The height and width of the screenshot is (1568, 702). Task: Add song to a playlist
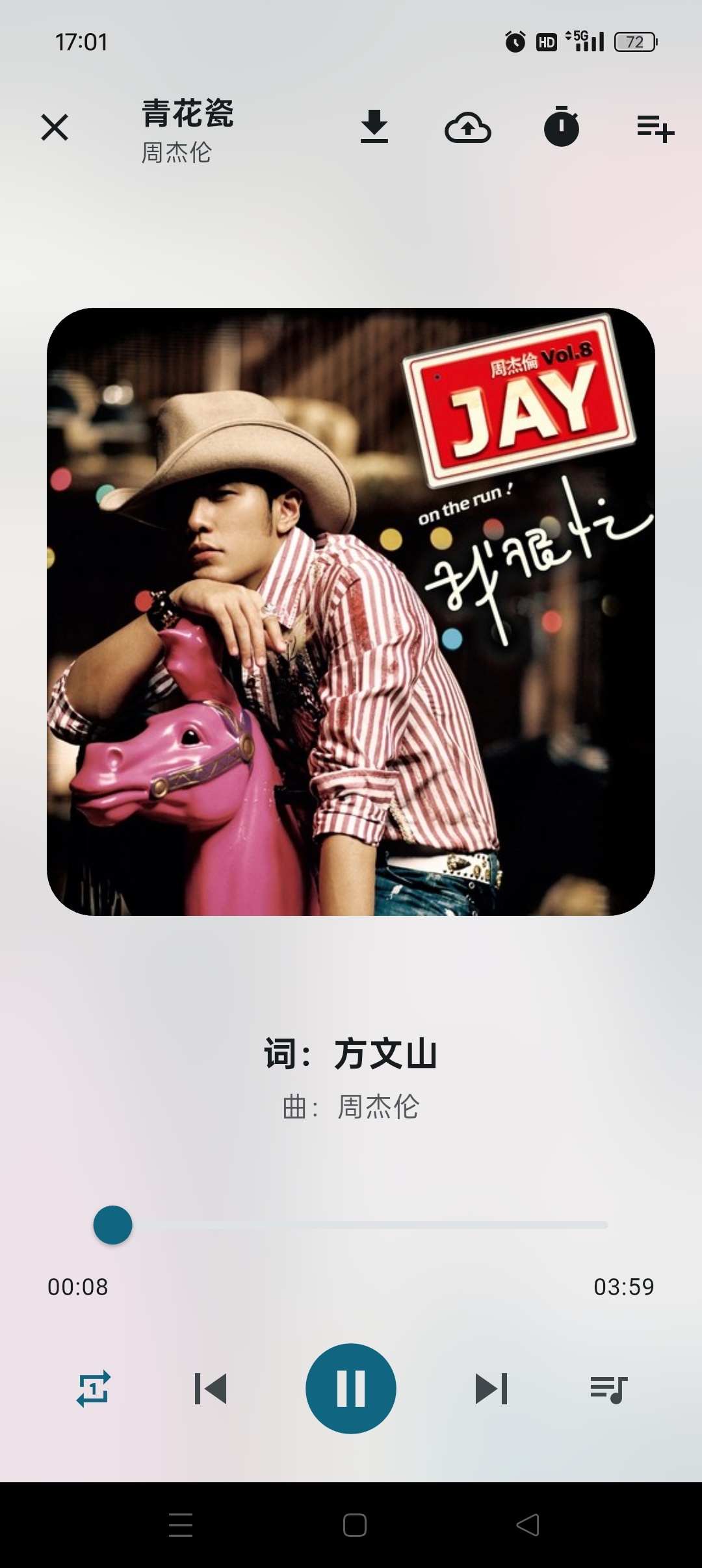click(x=655, y=127)
